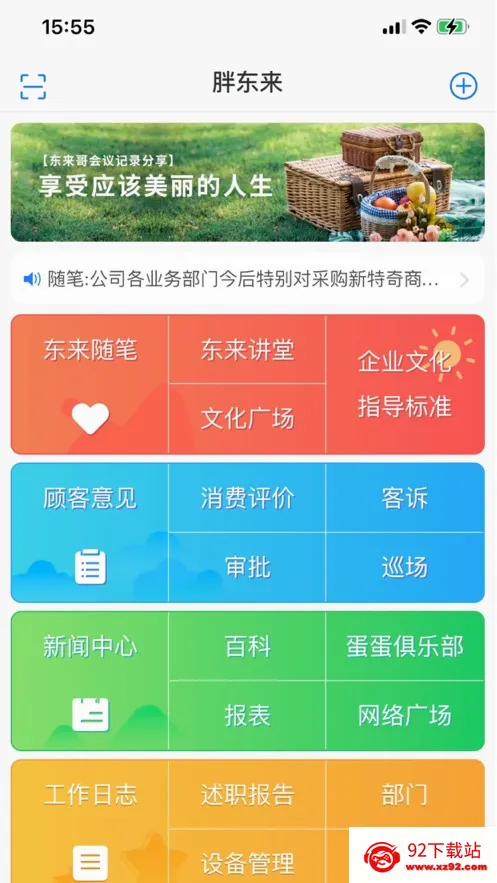Open 消费评价

click(247, 498)
